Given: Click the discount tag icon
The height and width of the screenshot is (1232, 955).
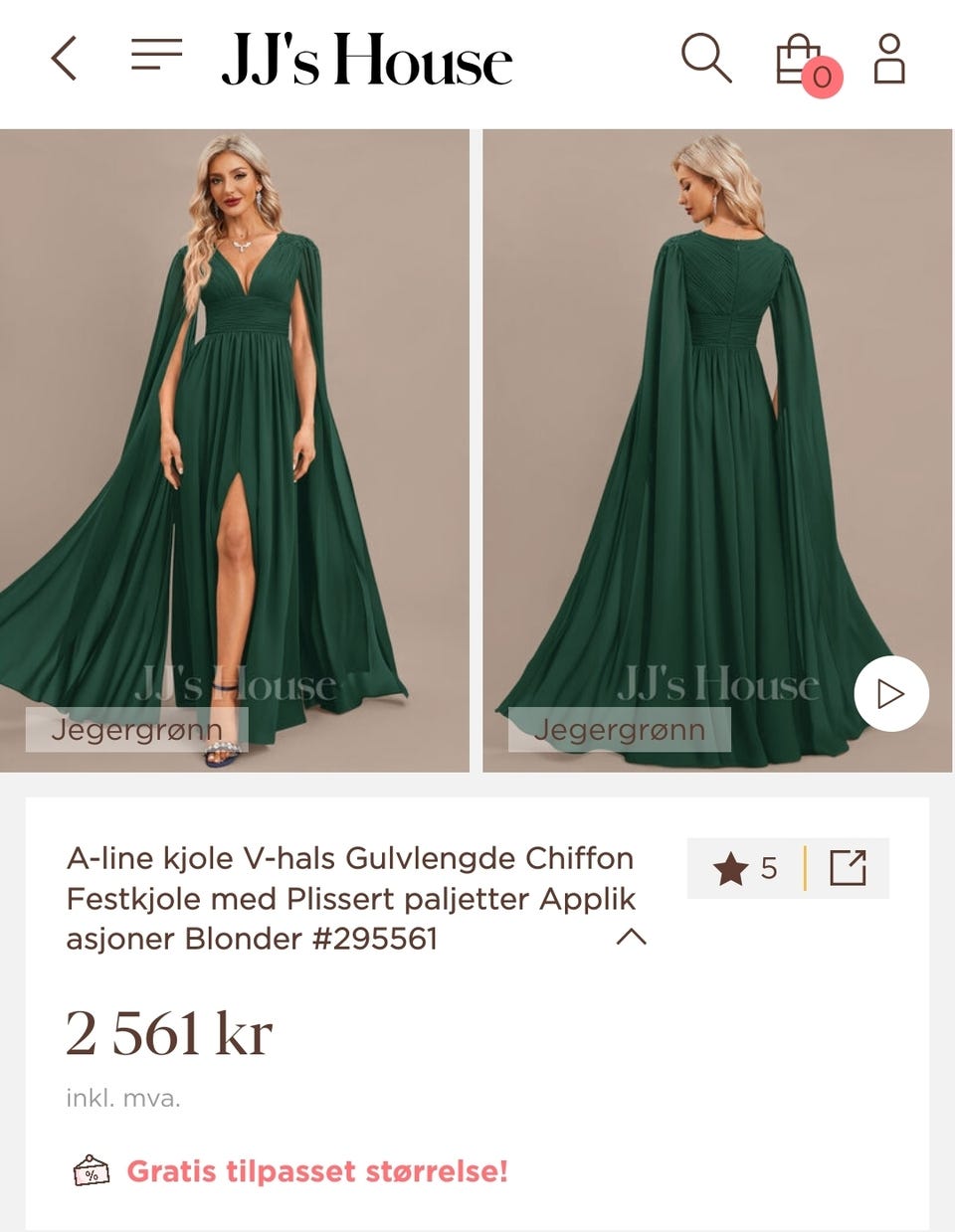Looking at the screenshot, I should [x=92, y=1171].
